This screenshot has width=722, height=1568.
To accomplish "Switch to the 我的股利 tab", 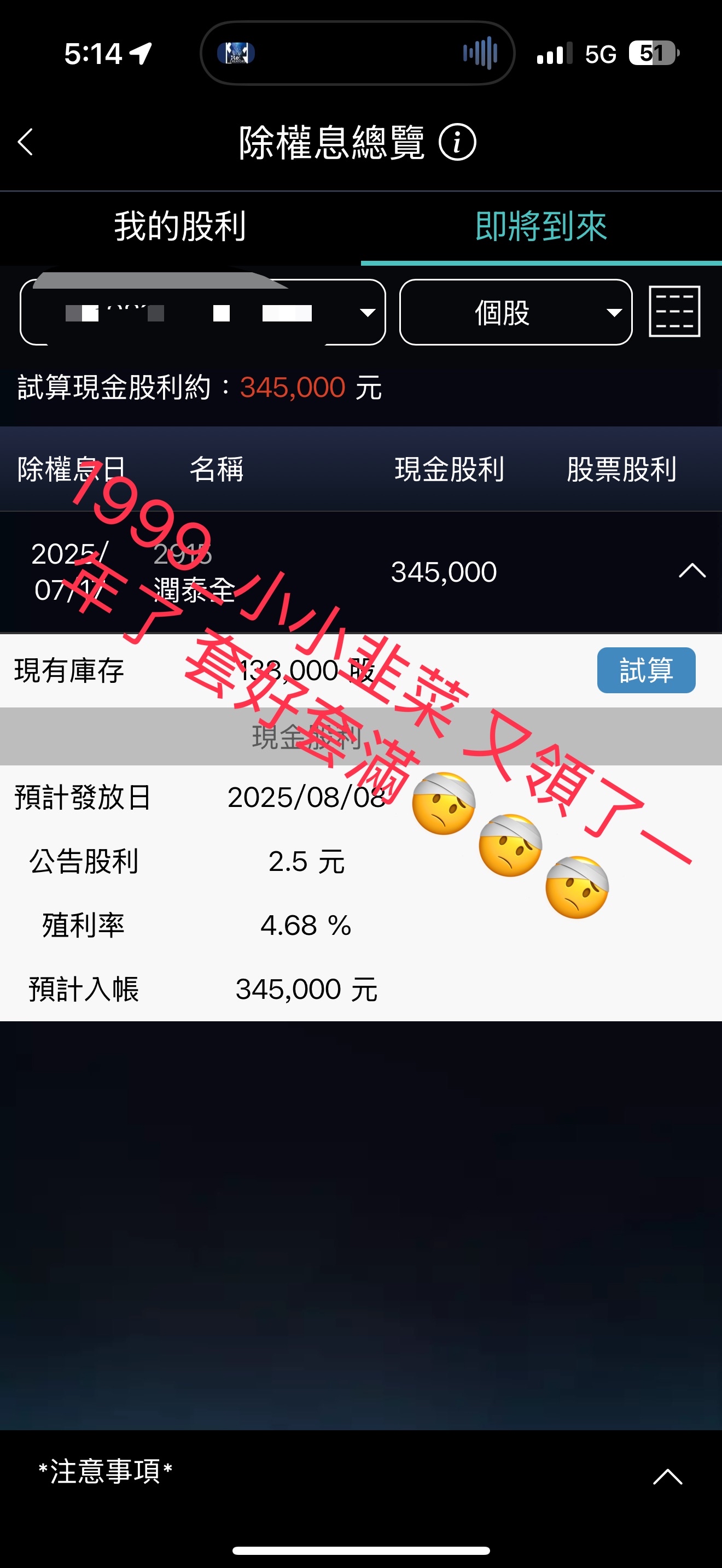I will click(180, 226).
